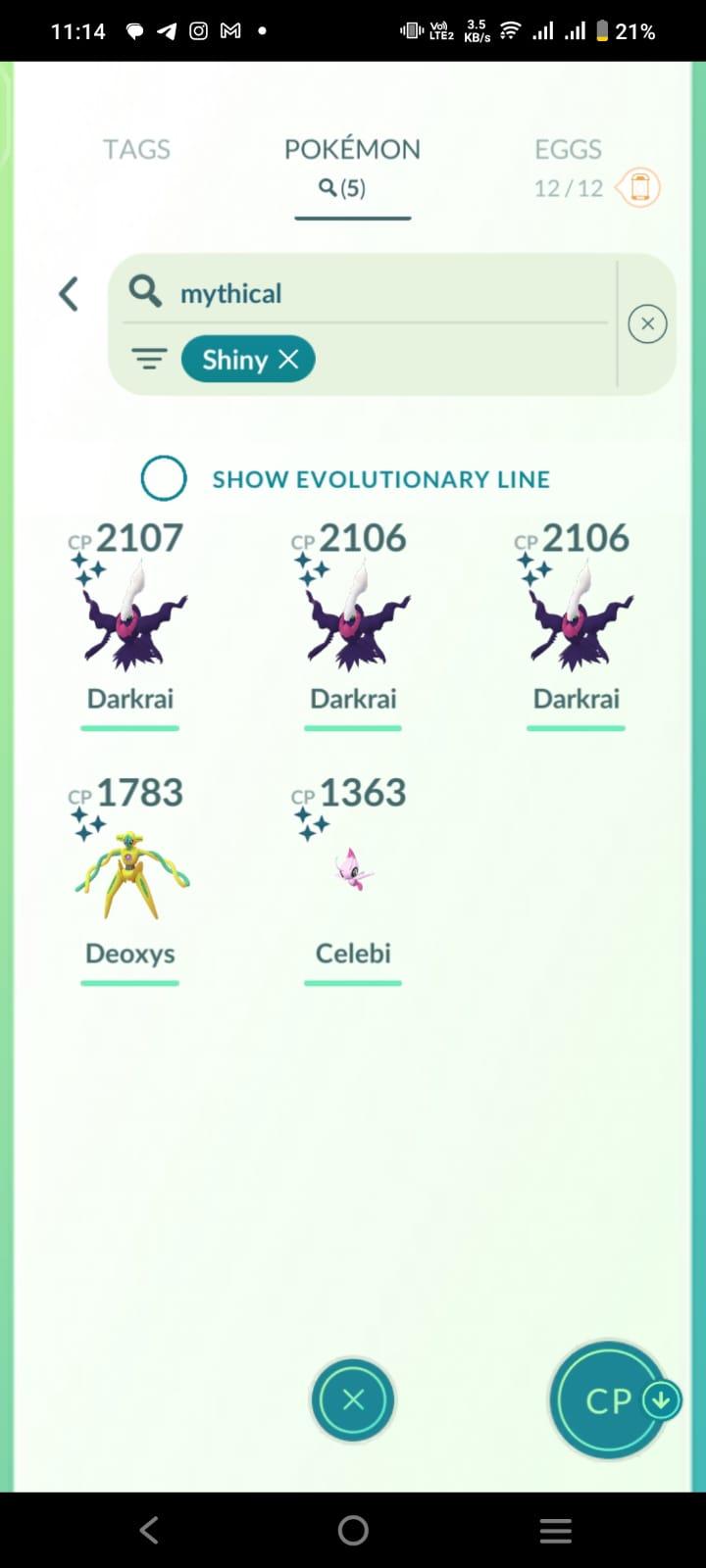The width and height of the screenshot is (706, 1568).
Task: Close the Pokémon storage screen
Action: coord(353,1400)
